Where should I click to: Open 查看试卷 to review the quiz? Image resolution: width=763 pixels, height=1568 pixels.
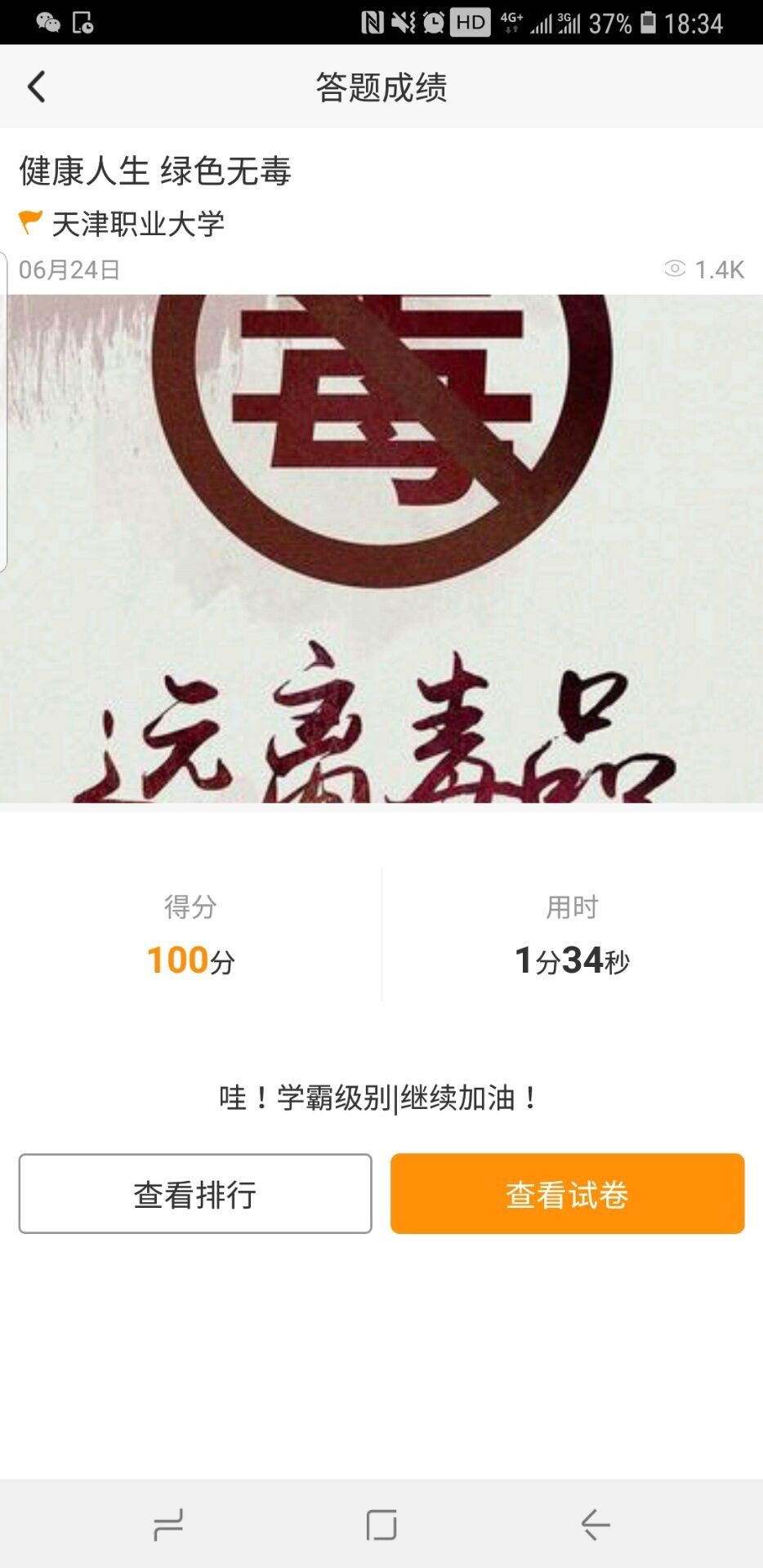[x=567, y=1193]
